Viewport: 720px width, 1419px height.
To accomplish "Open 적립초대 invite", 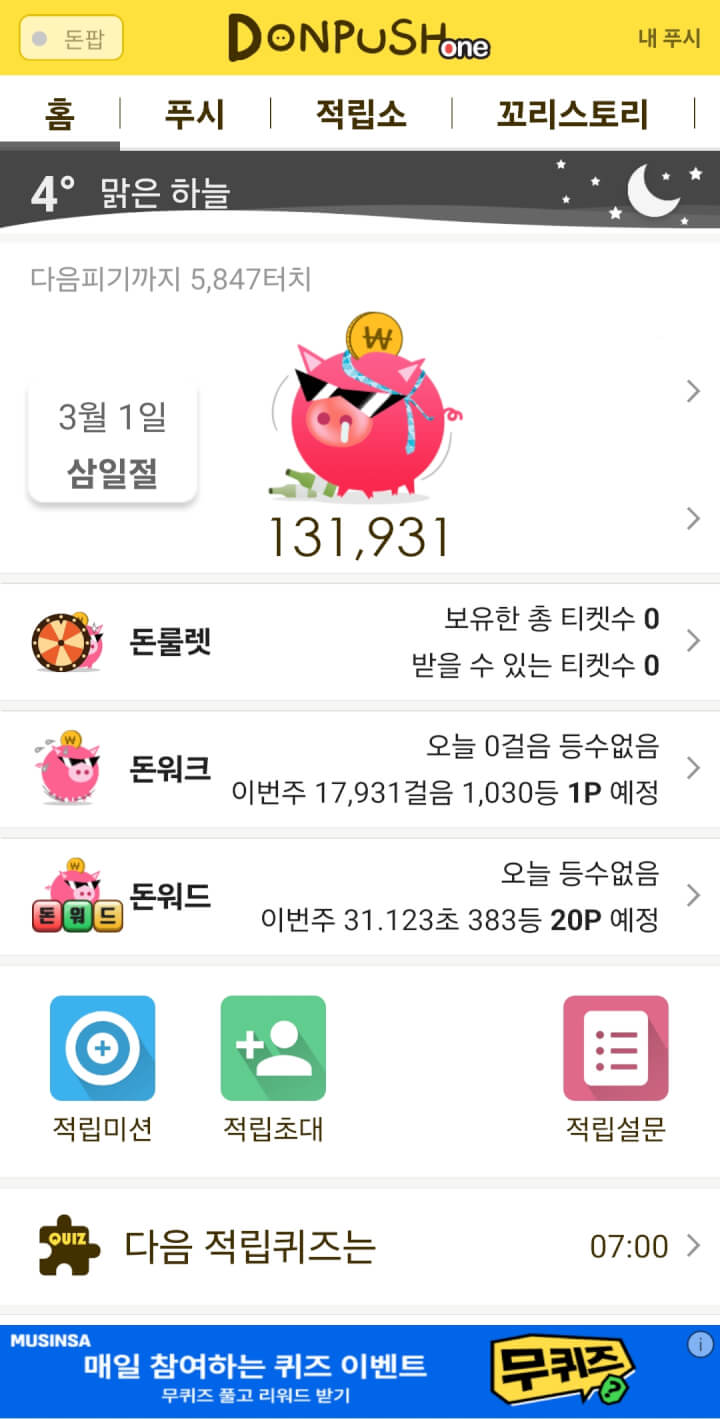I will pos(273,1067).
